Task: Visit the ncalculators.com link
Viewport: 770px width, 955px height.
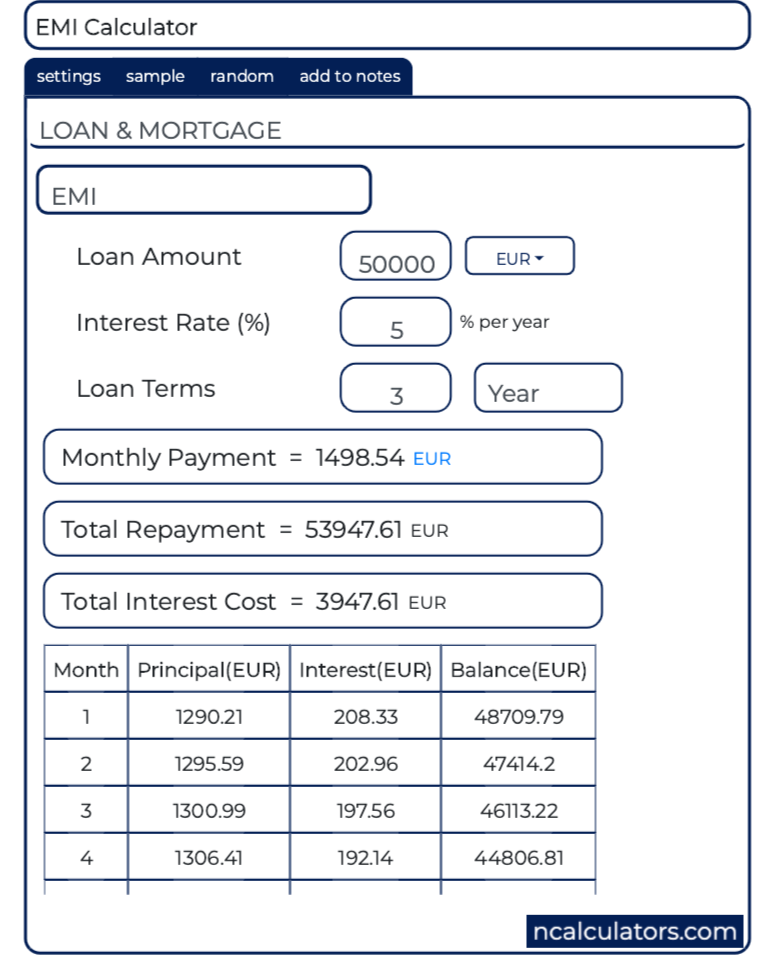Action: [634, 930]
